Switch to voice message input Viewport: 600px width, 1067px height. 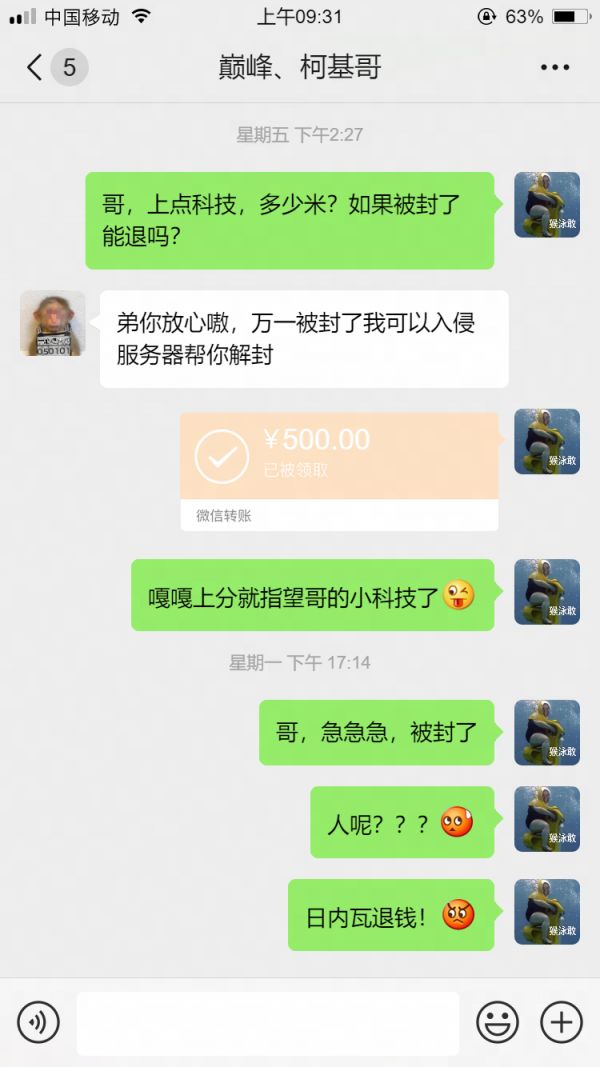click(38, 1022)
